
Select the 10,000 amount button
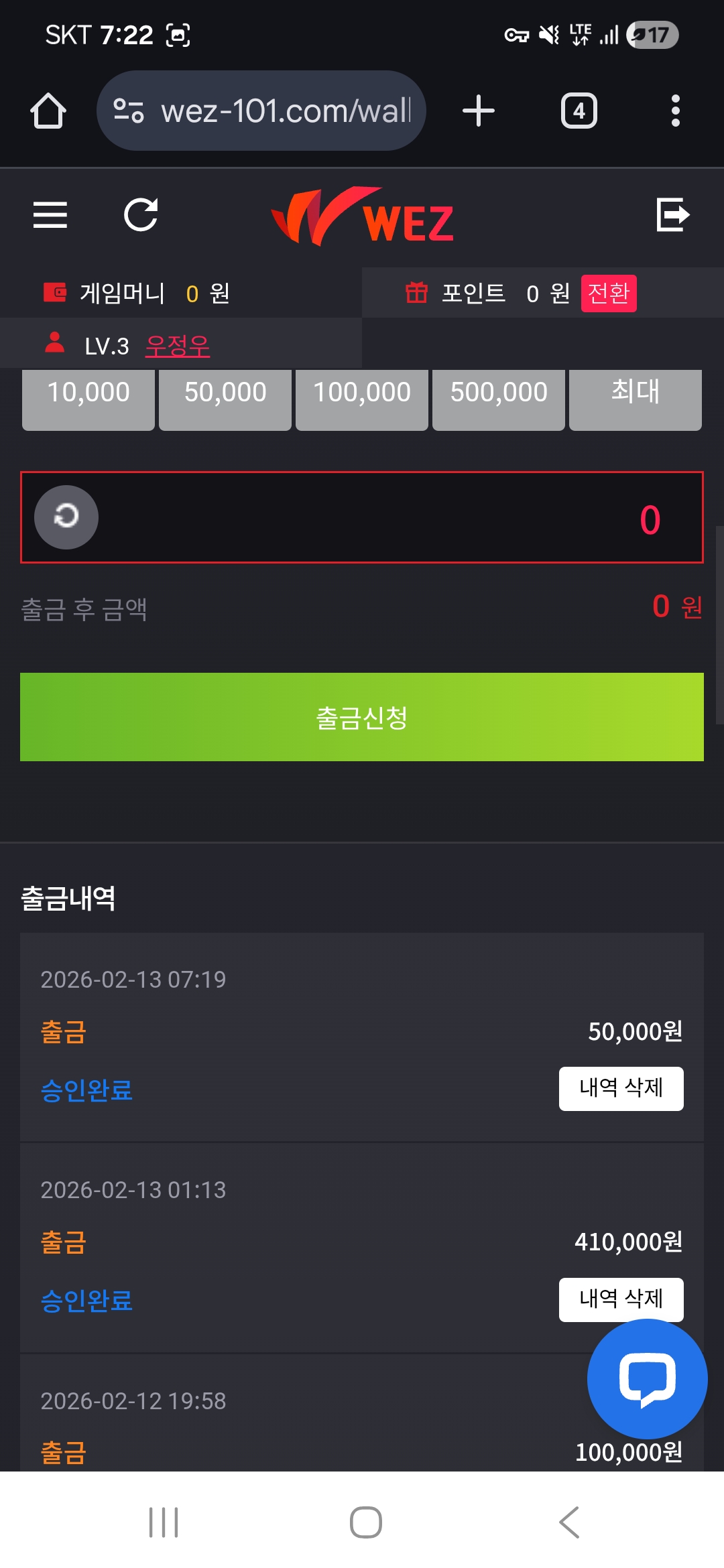click(88, 398)
